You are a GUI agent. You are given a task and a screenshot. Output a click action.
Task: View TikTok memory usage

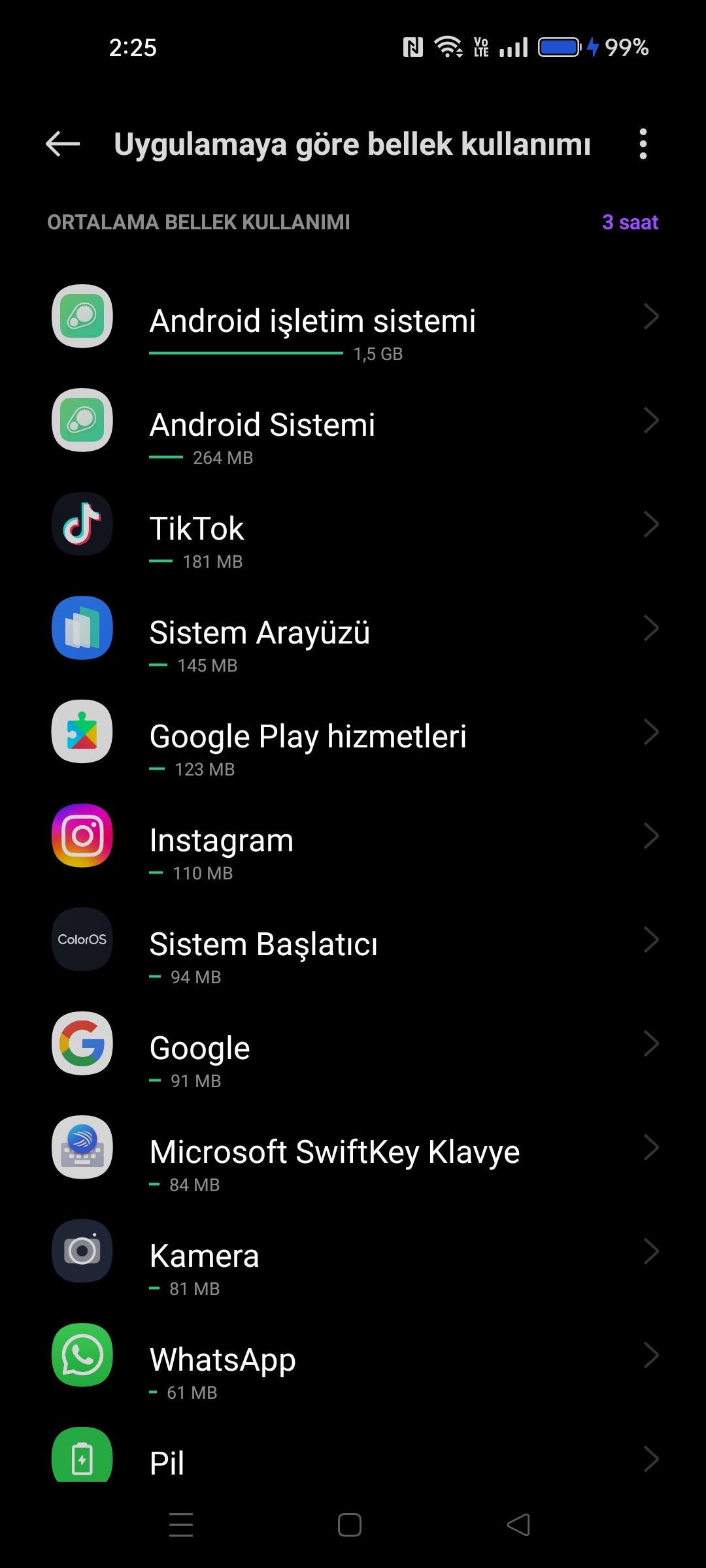(x=353, y=525)
